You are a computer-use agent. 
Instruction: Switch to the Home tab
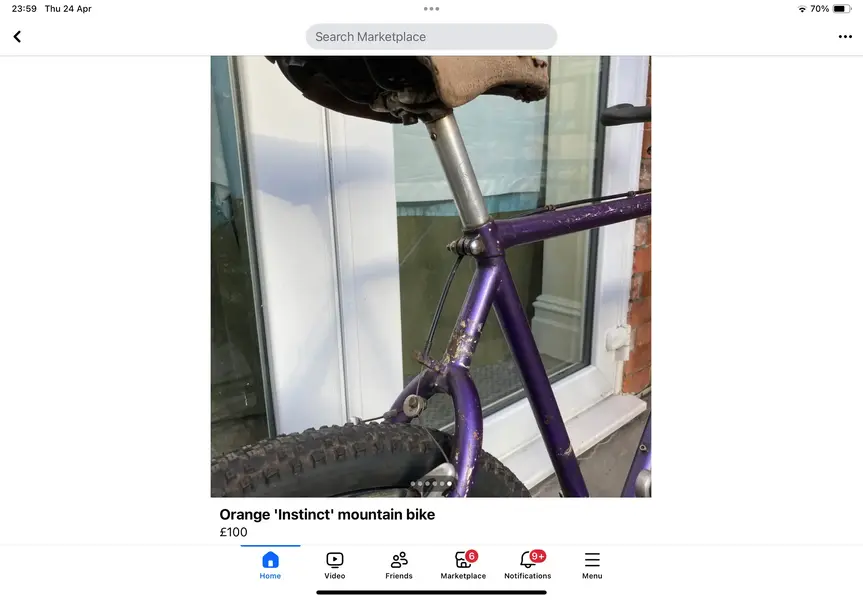tap(270, 565)
